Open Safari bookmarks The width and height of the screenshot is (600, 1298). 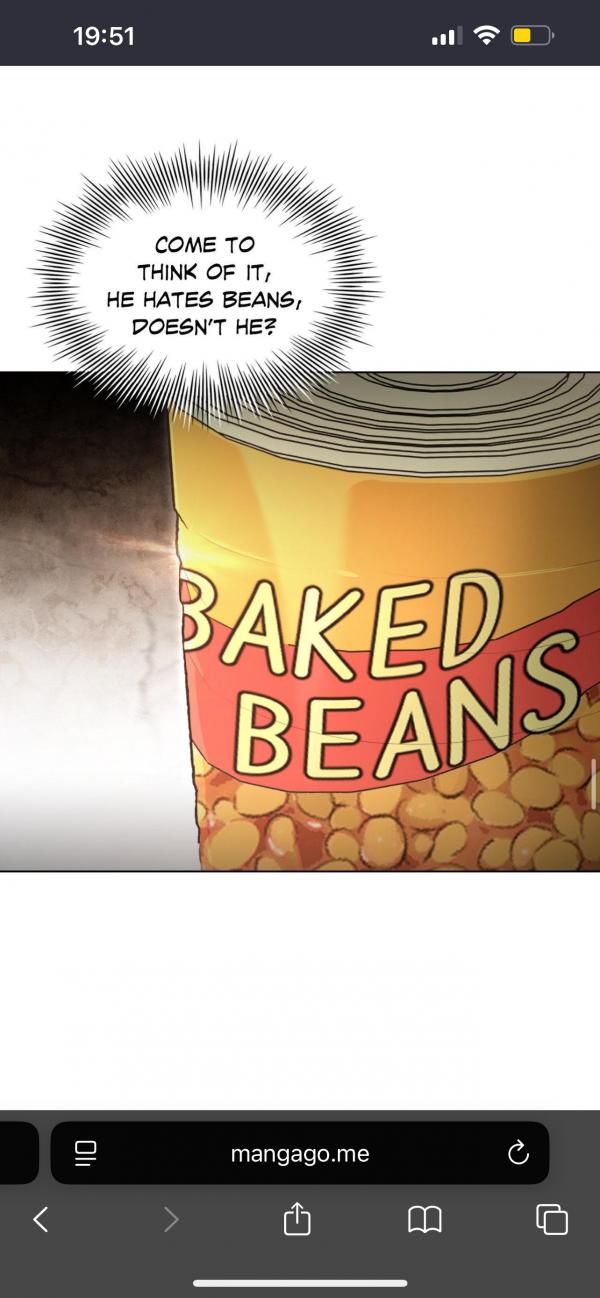[425, 1219]
